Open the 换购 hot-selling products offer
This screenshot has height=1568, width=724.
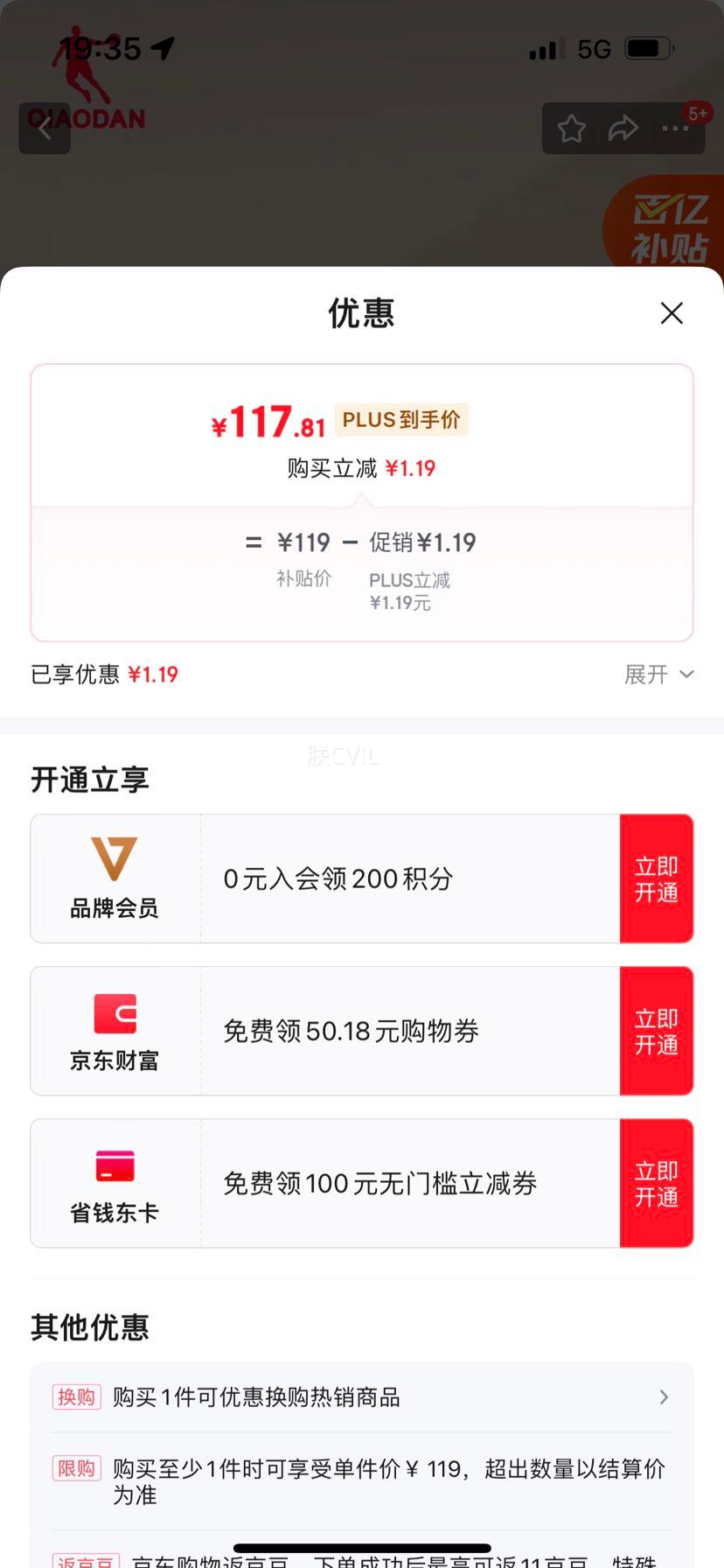point(361,1397)
